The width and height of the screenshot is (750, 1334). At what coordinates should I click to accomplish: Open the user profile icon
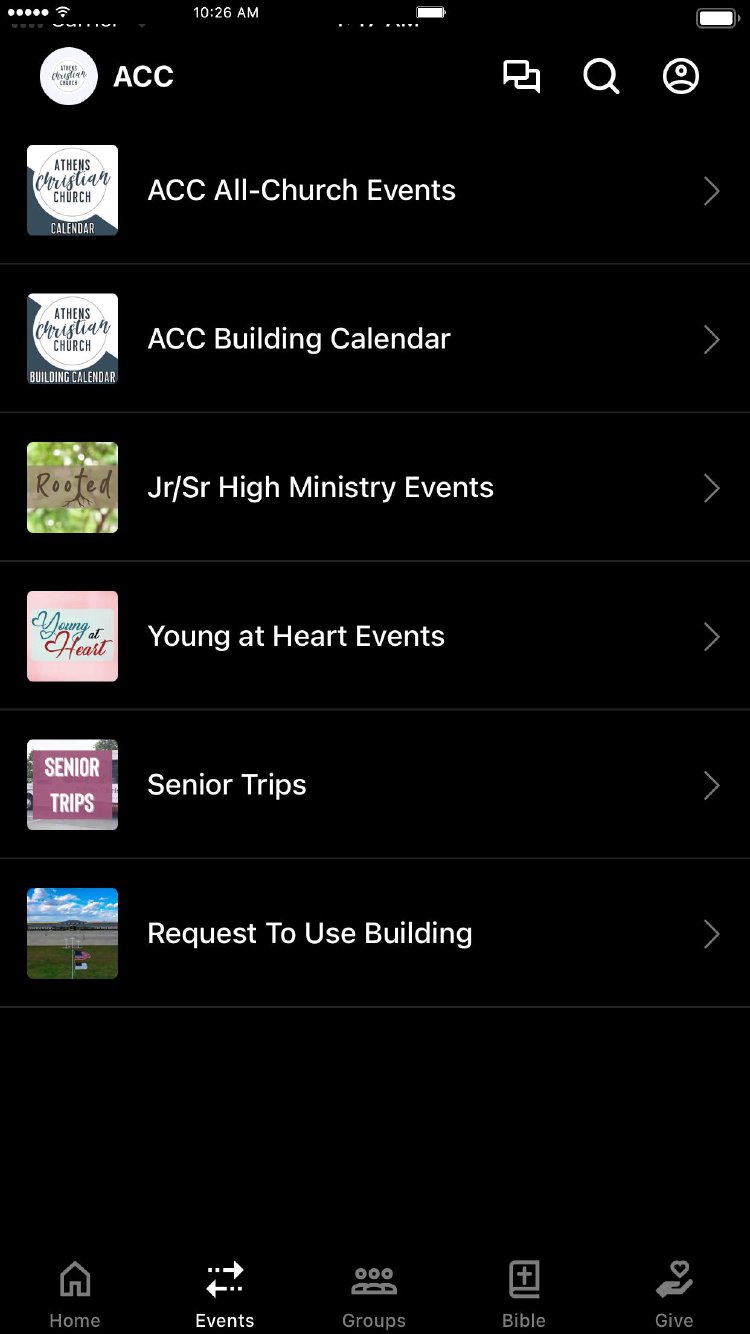coord(681,77)
